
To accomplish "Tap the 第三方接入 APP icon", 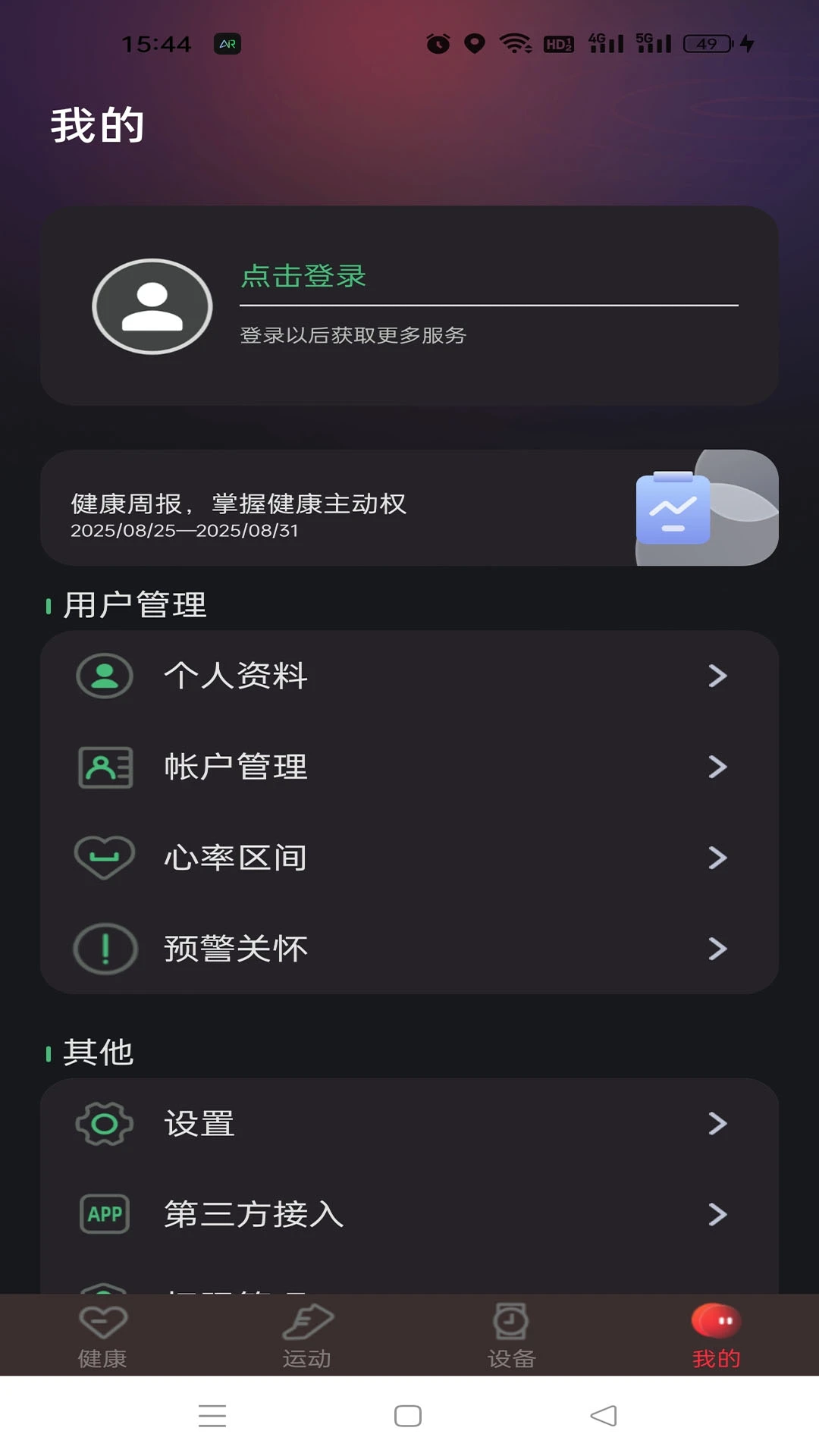I will click(x=105, y=1215).
